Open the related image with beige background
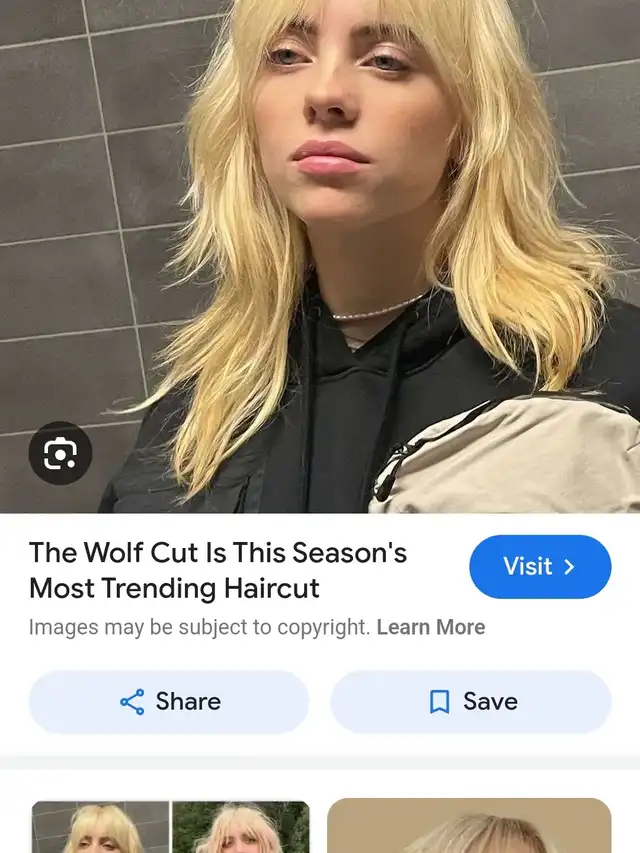Viewport: 640px width, 853px height. coord(469,827)
